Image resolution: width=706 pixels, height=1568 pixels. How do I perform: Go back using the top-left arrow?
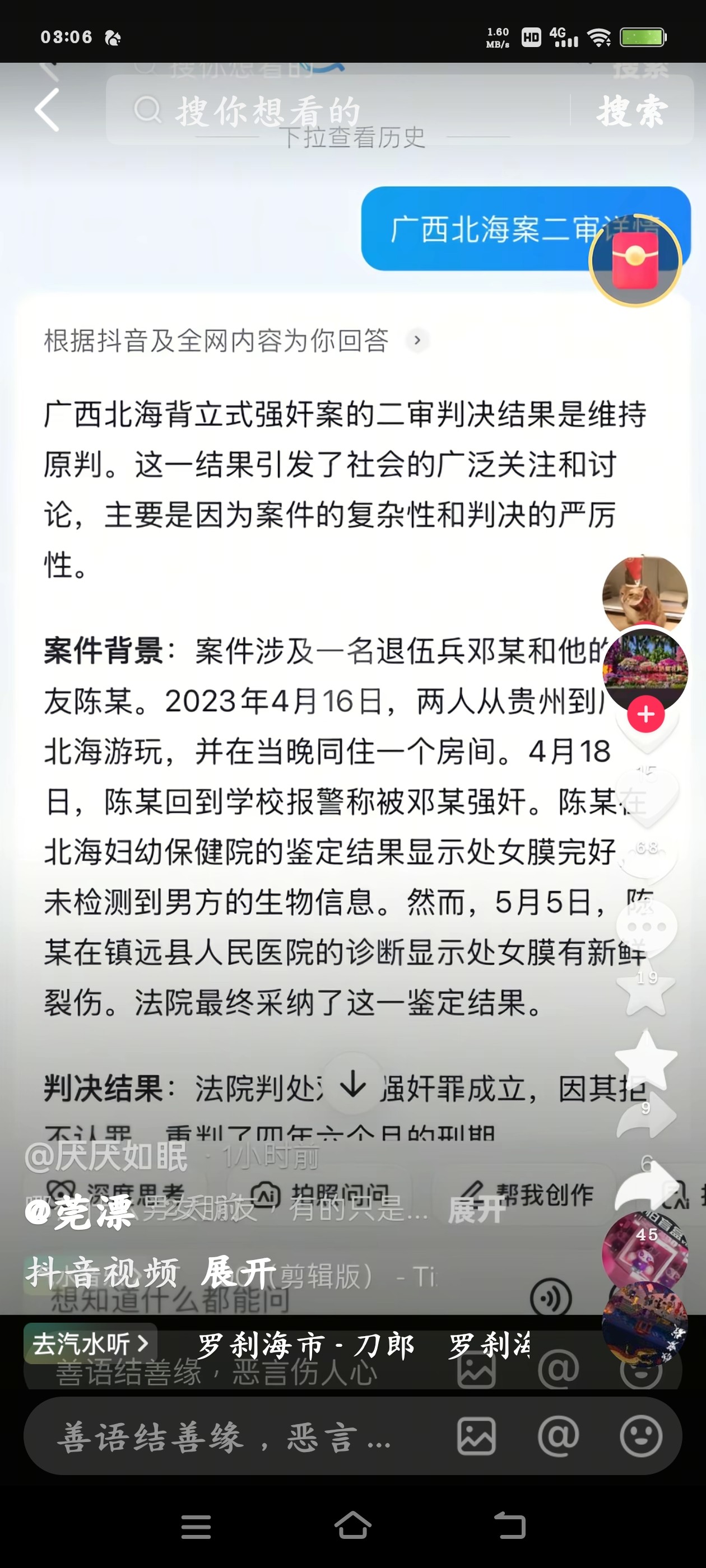48,110
